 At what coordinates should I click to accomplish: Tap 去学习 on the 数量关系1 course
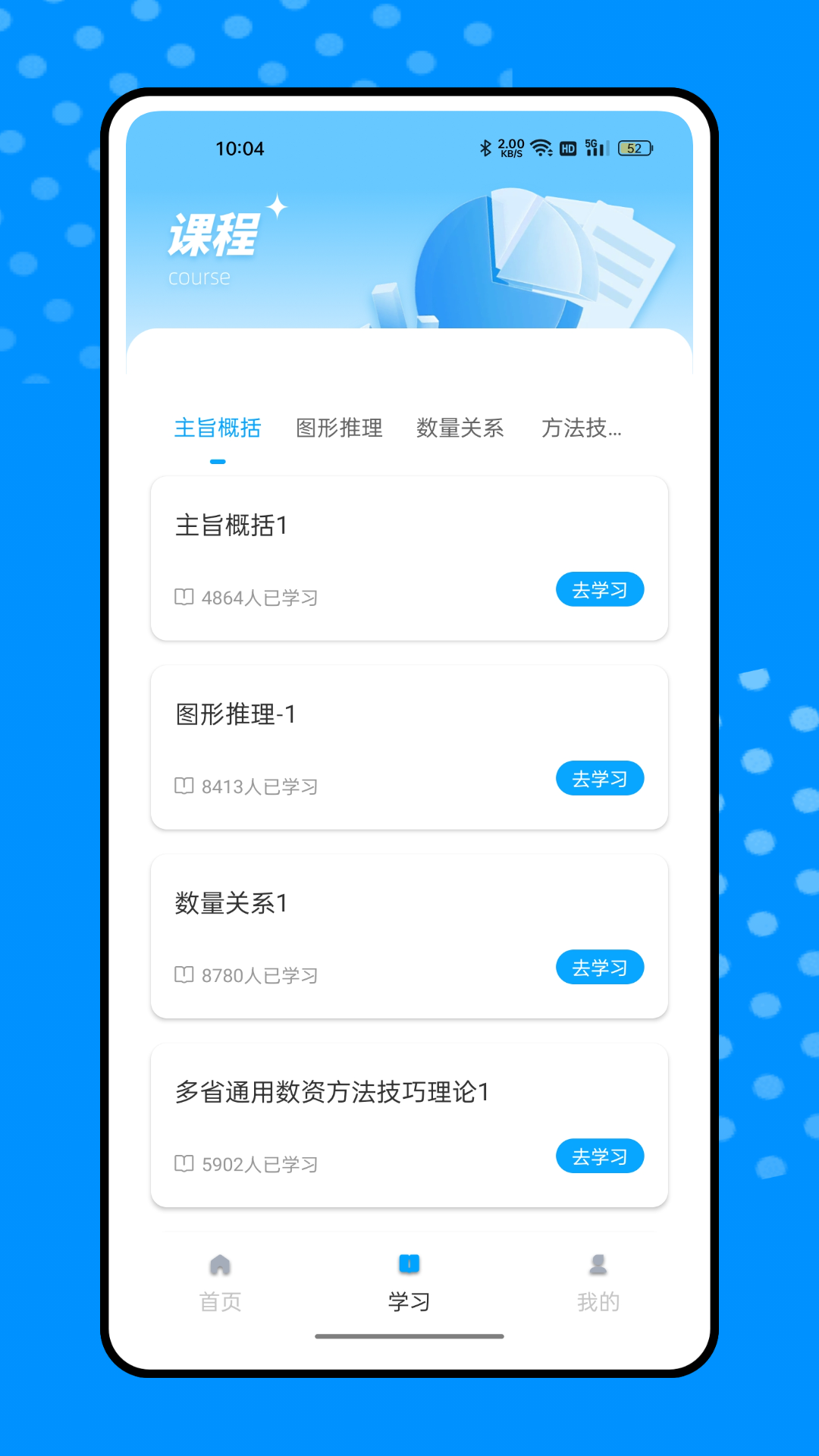pyautogui.click(x=600, y=967)
